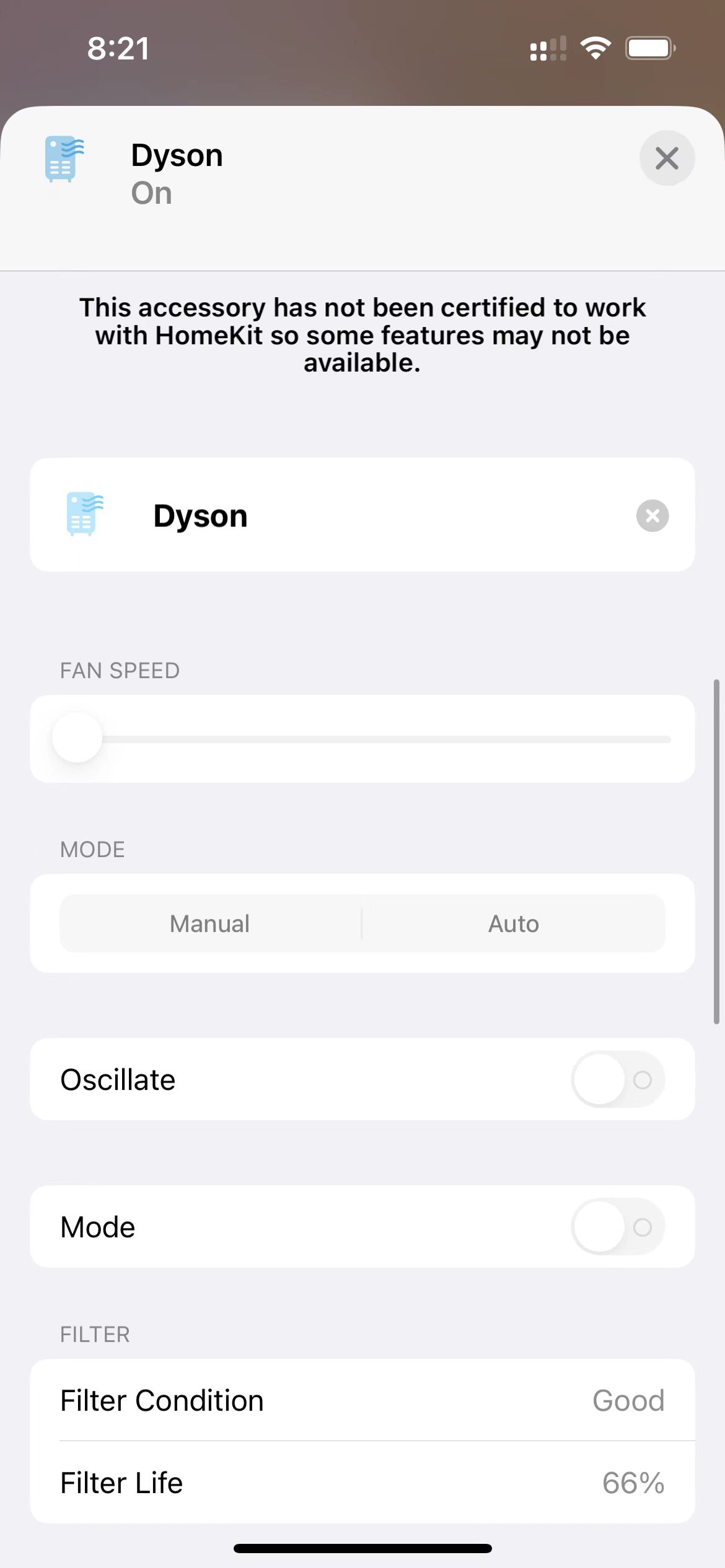Tap the Wi-Fi icon in the status bar
Image resolution: width=725 pixels, height=1568 pixels.
coord(596,46)
